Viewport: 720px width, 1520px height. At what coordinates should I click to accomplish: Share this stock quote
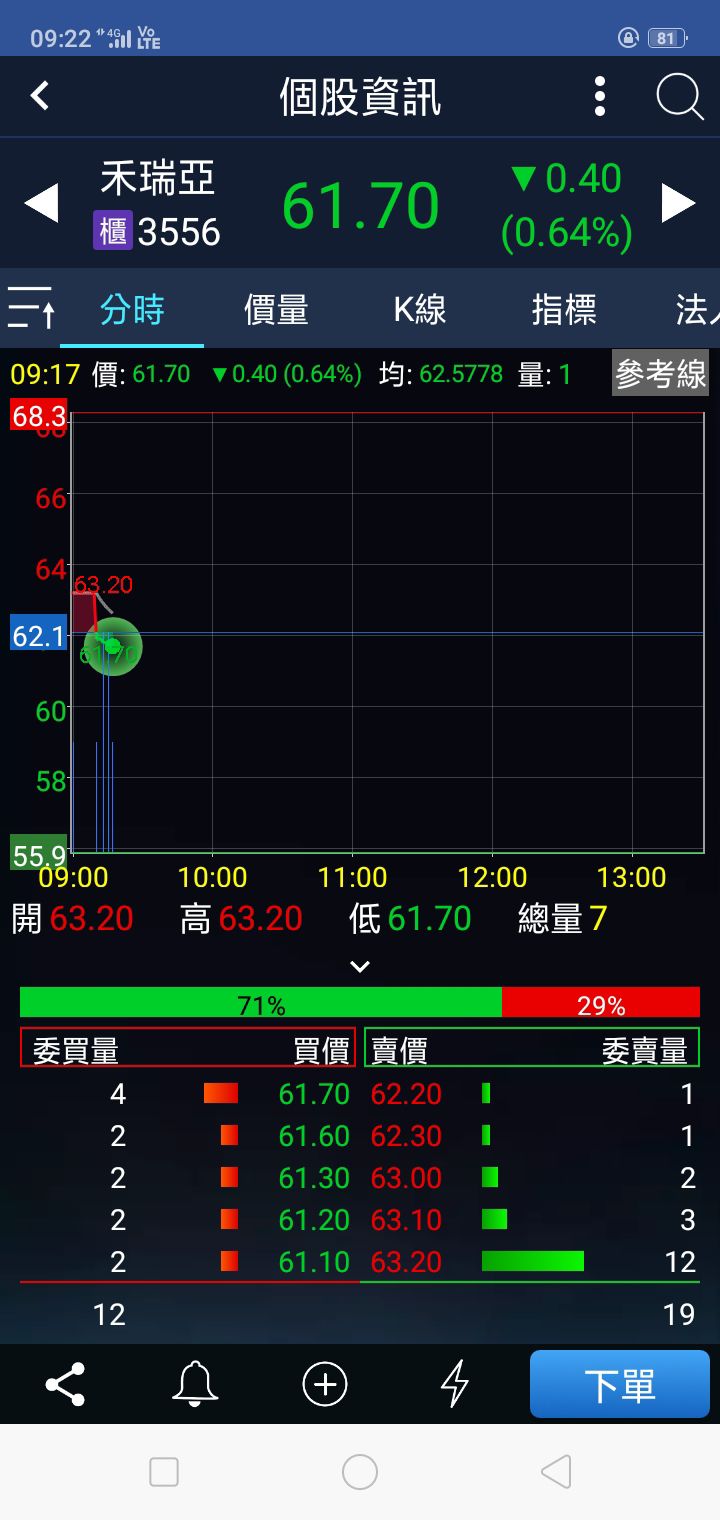[65, 1385]
